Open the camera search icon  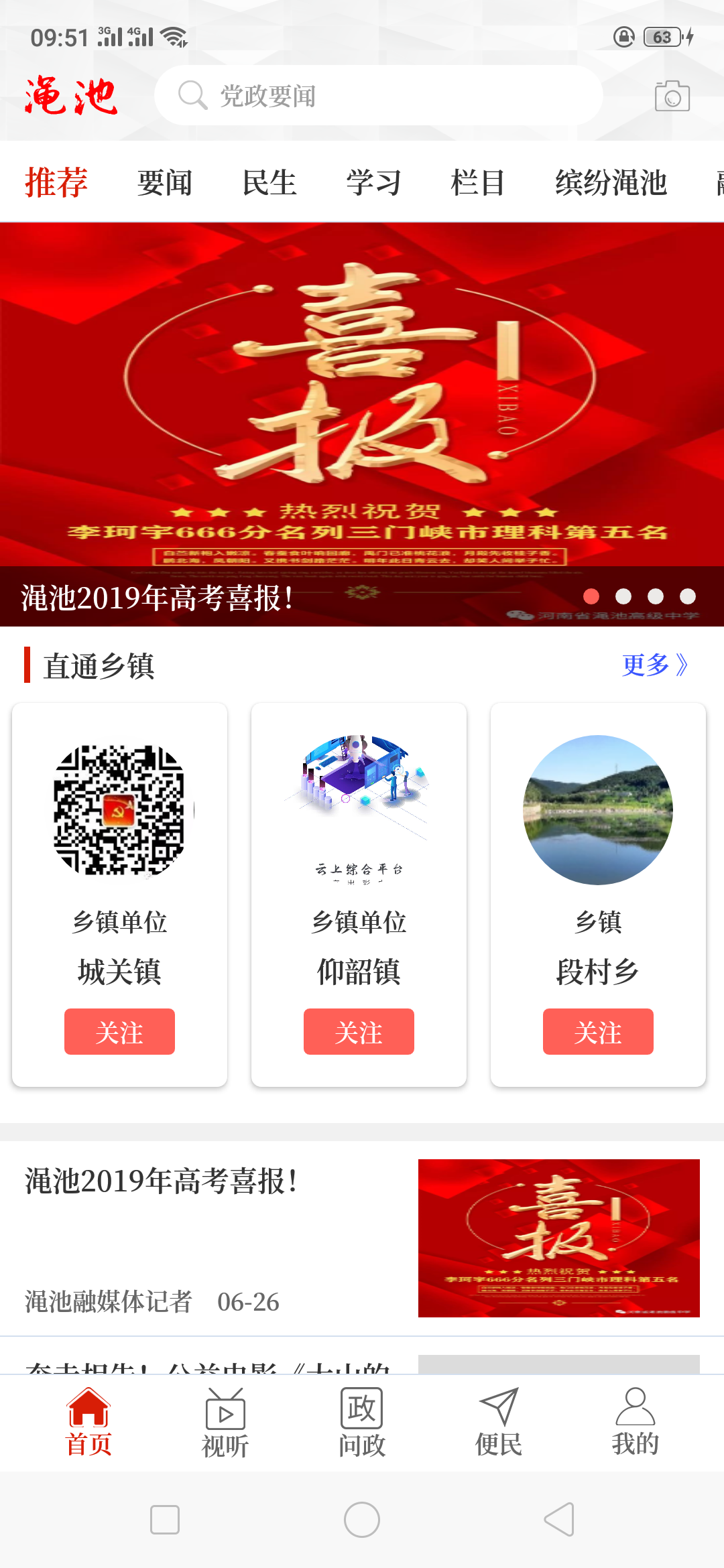click(x=672, y=96)
